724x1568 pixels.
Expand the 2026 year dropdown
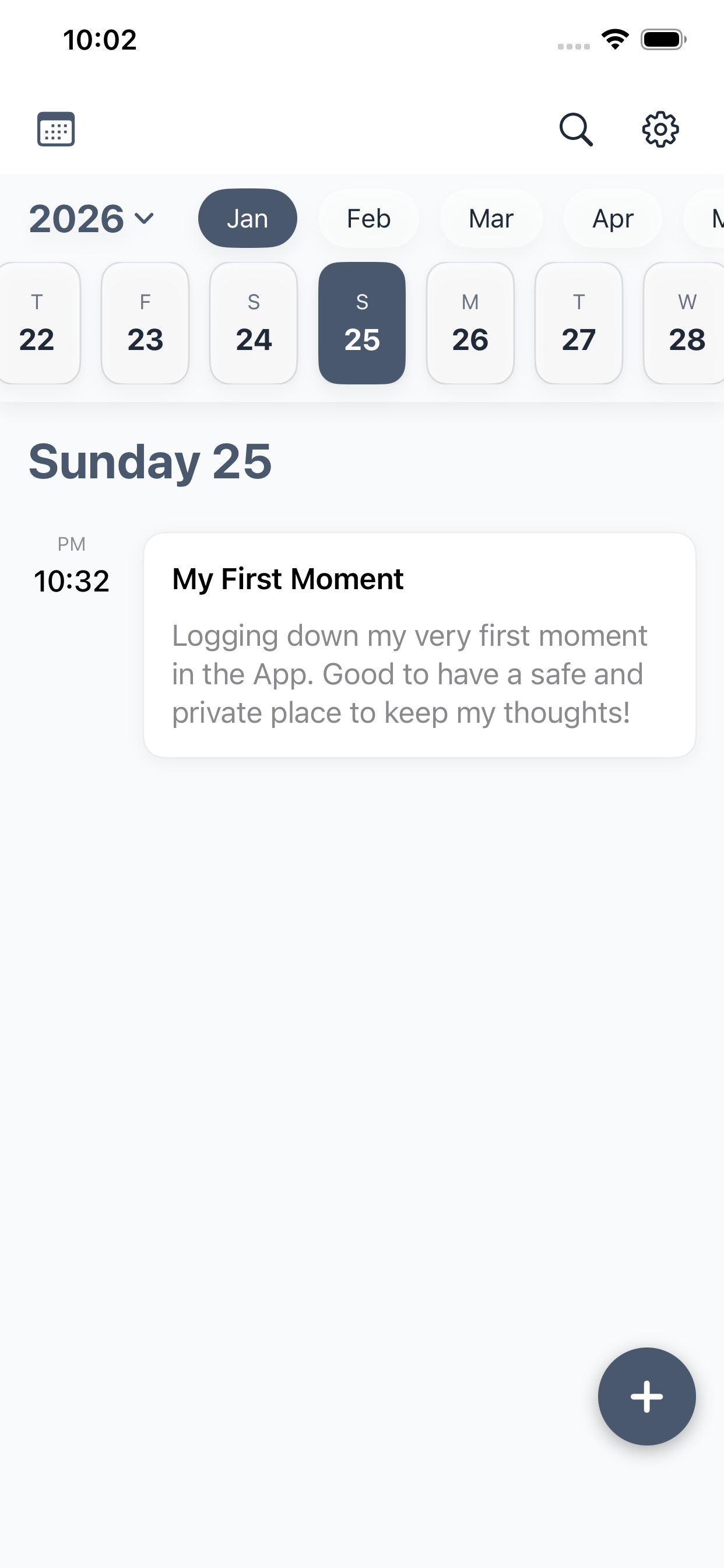click(92, 219)
